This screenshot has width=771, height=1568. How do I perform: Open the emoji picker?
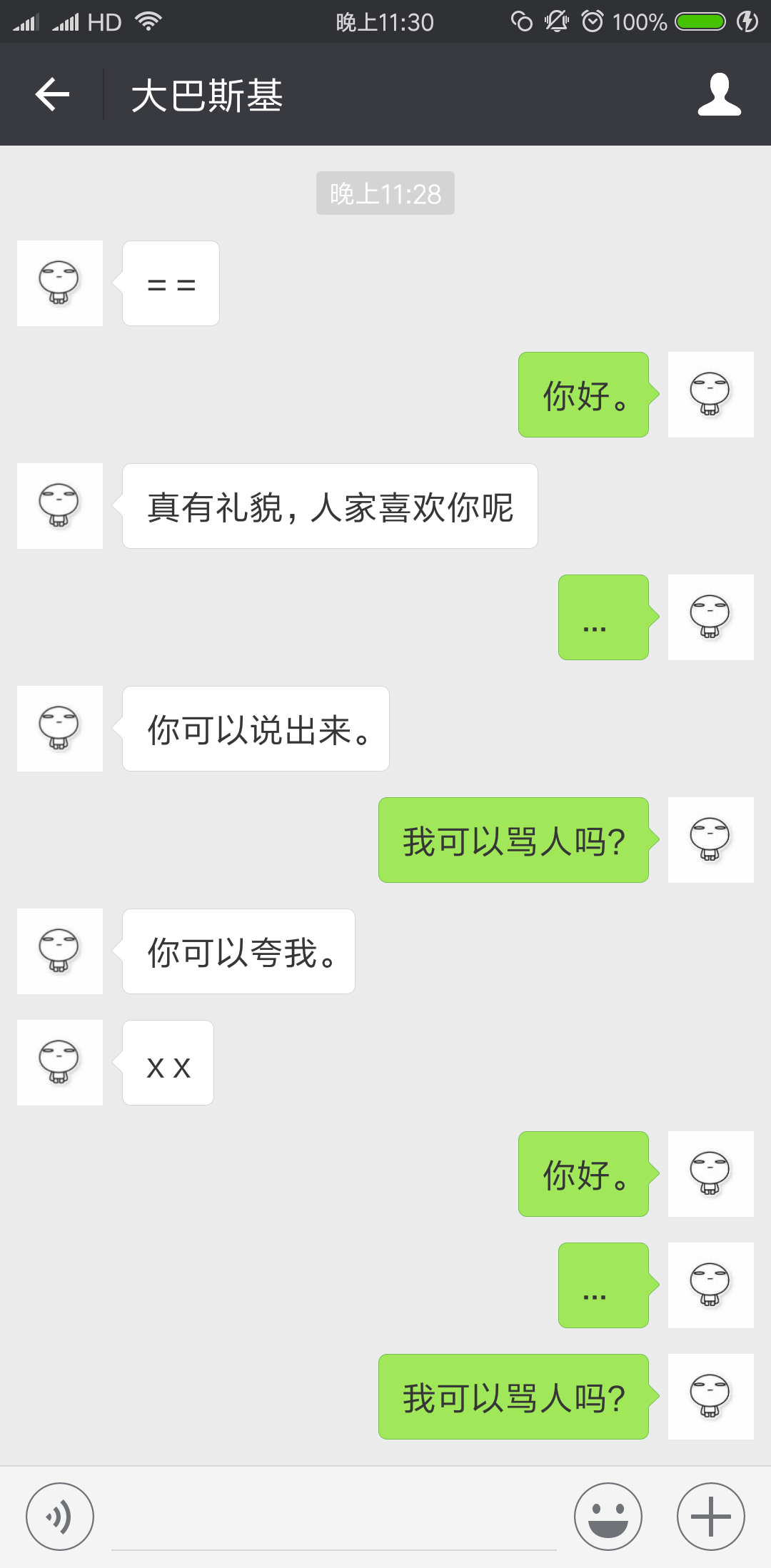click(608, 1516)
